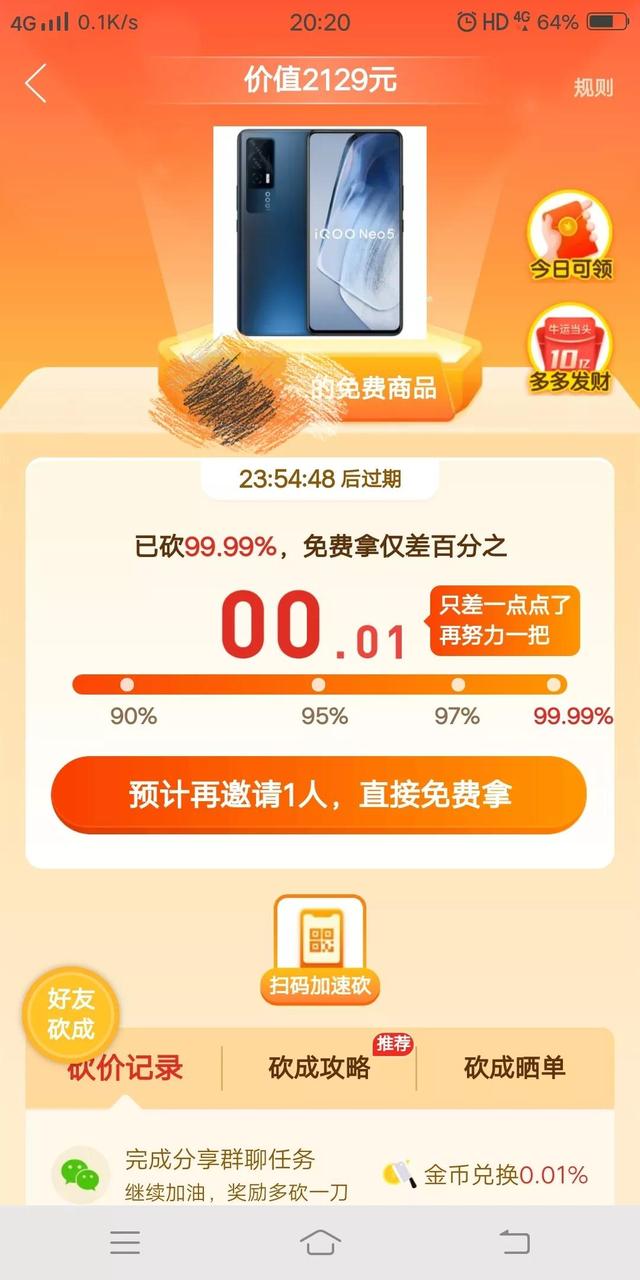640x1280 pixels.
Task: Go back using the top-left arrow
Action: (x=36, y=84)
